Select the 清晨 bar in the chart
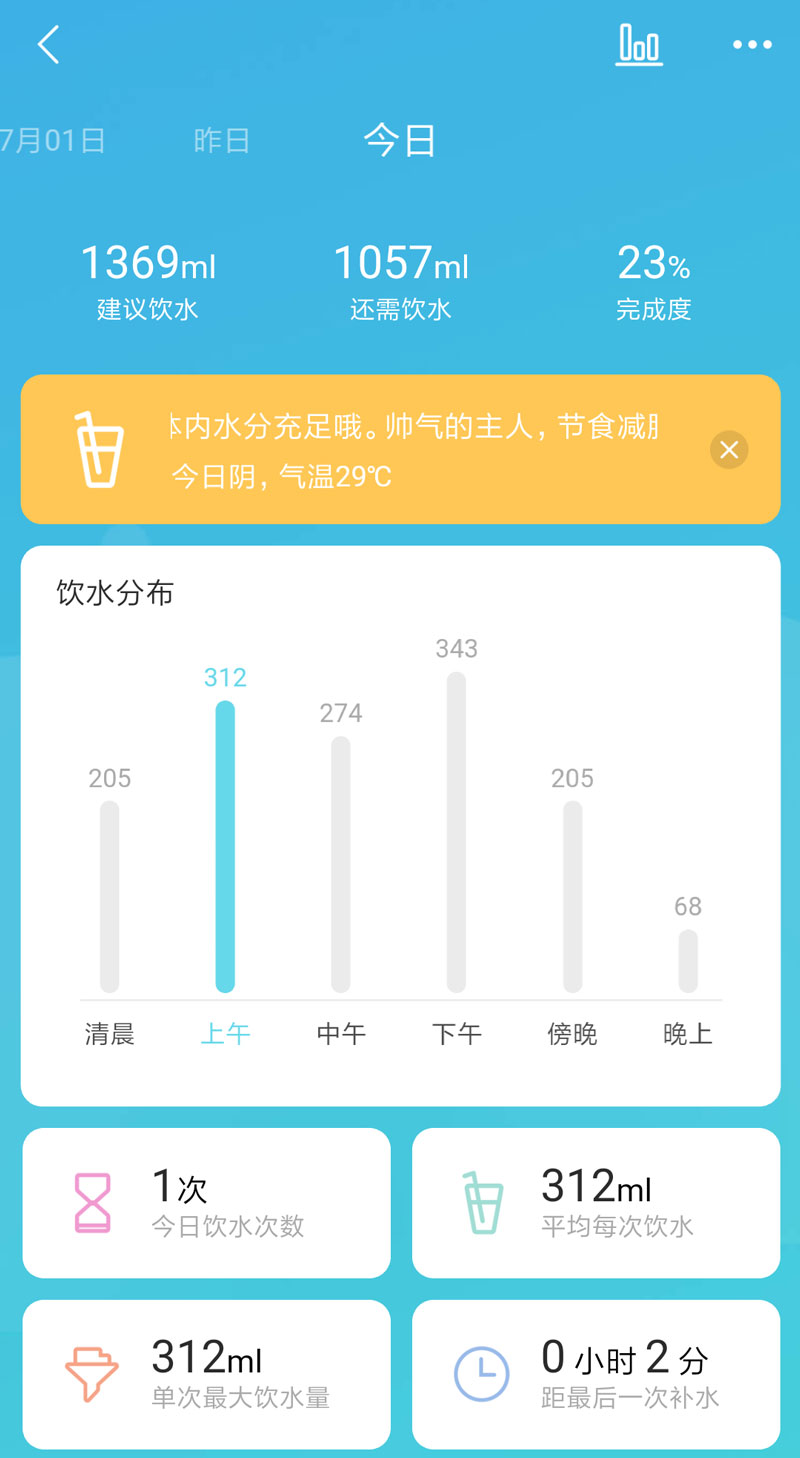 [109, 897]
